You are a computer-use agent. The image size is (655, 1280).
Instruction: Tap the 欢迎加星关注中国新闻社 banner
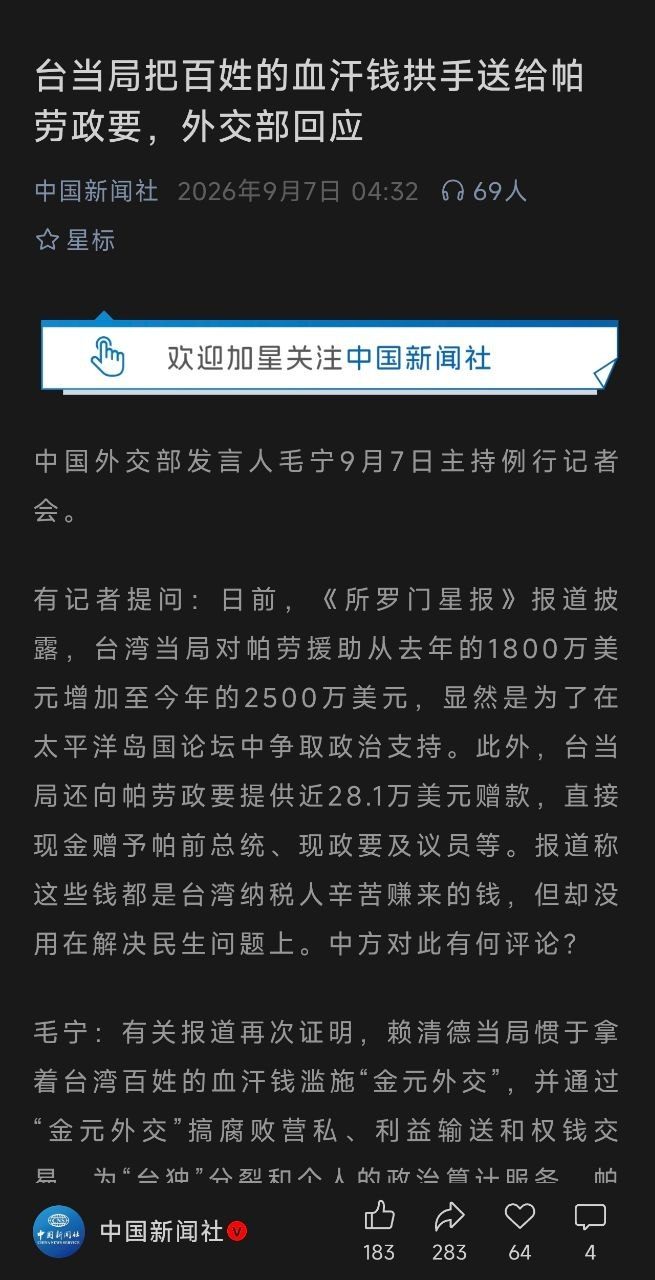(329, 358)
